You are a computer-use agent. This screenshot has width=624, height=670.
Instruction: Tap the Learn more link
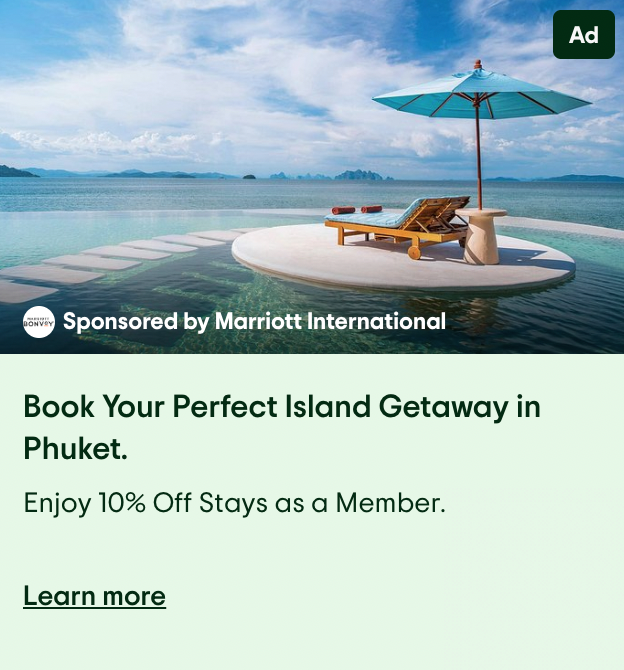tap(94, 596)
